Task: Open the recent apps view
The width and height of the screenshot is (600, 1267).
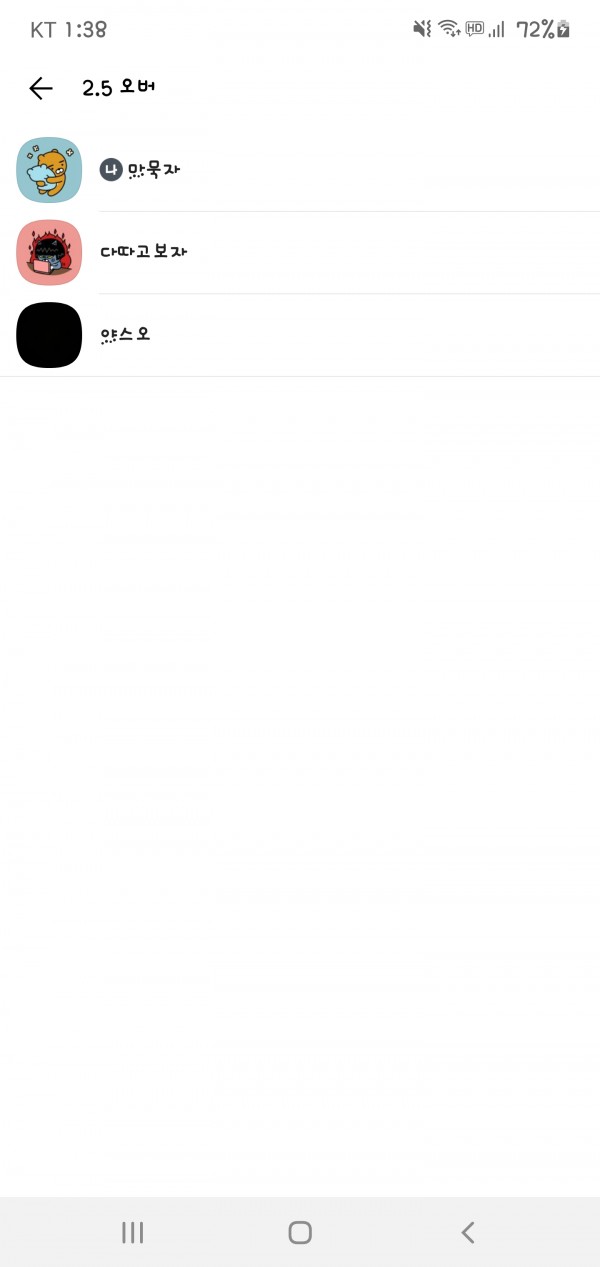Action: point(132,1232)
